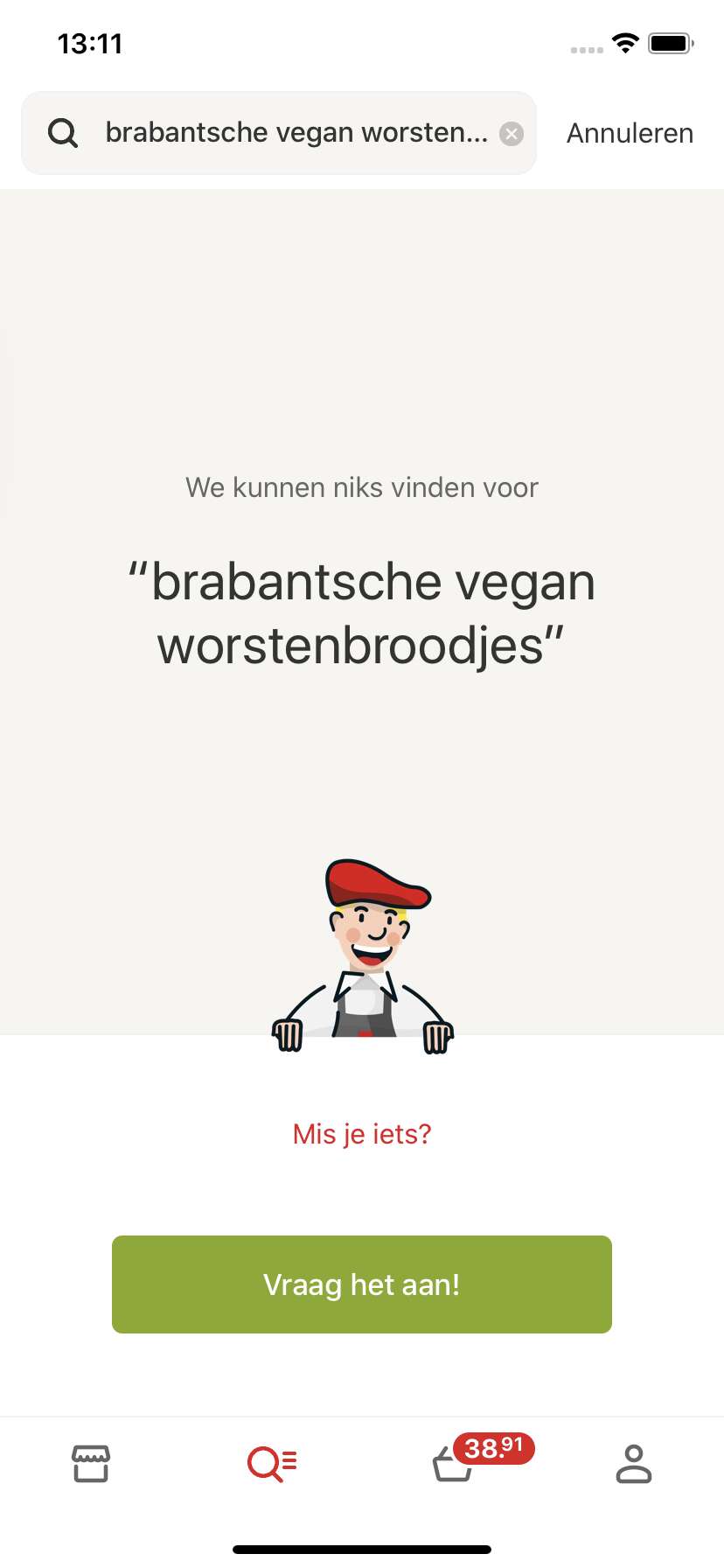Clear the search field text
724x1568 pixels.
pyautogui.click(x=512, y=134)
